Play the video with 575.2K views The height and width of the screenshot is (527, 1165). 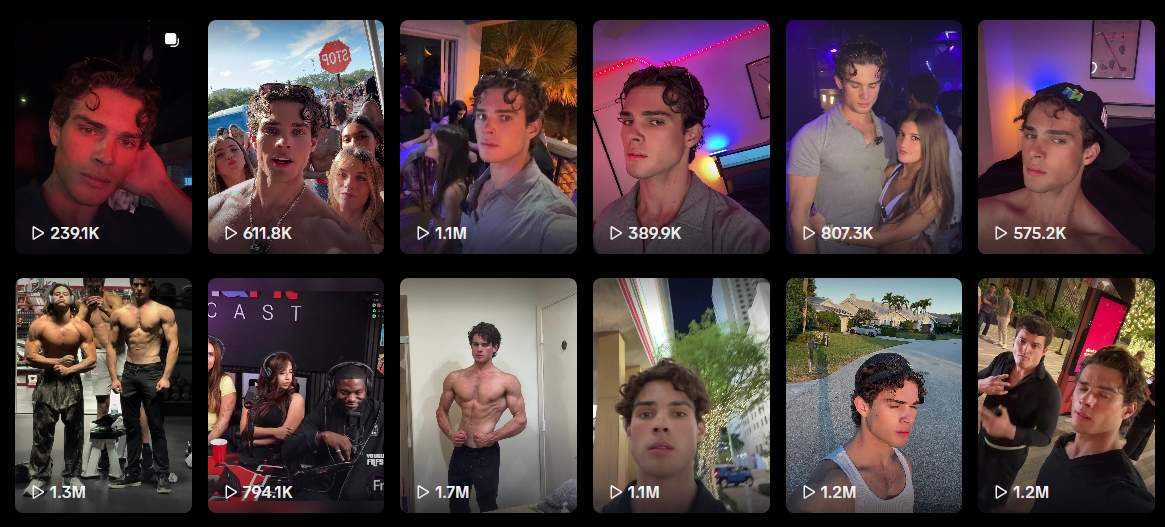pos(1066,137)
